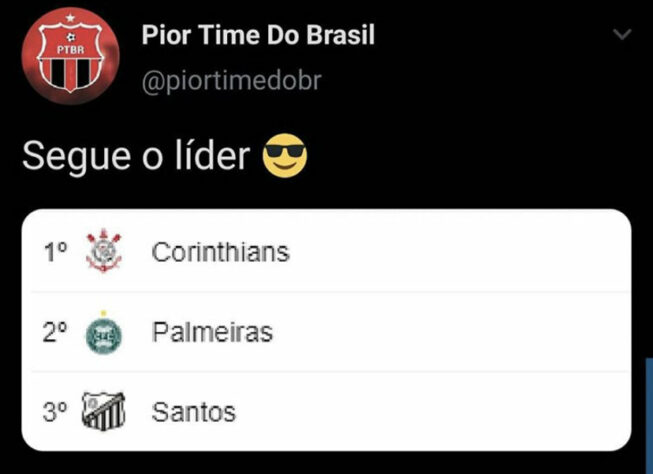Viewport: 653px width, 474px height.
Task: Expand the tweet options chevron
Action: (x=622, y=36)
